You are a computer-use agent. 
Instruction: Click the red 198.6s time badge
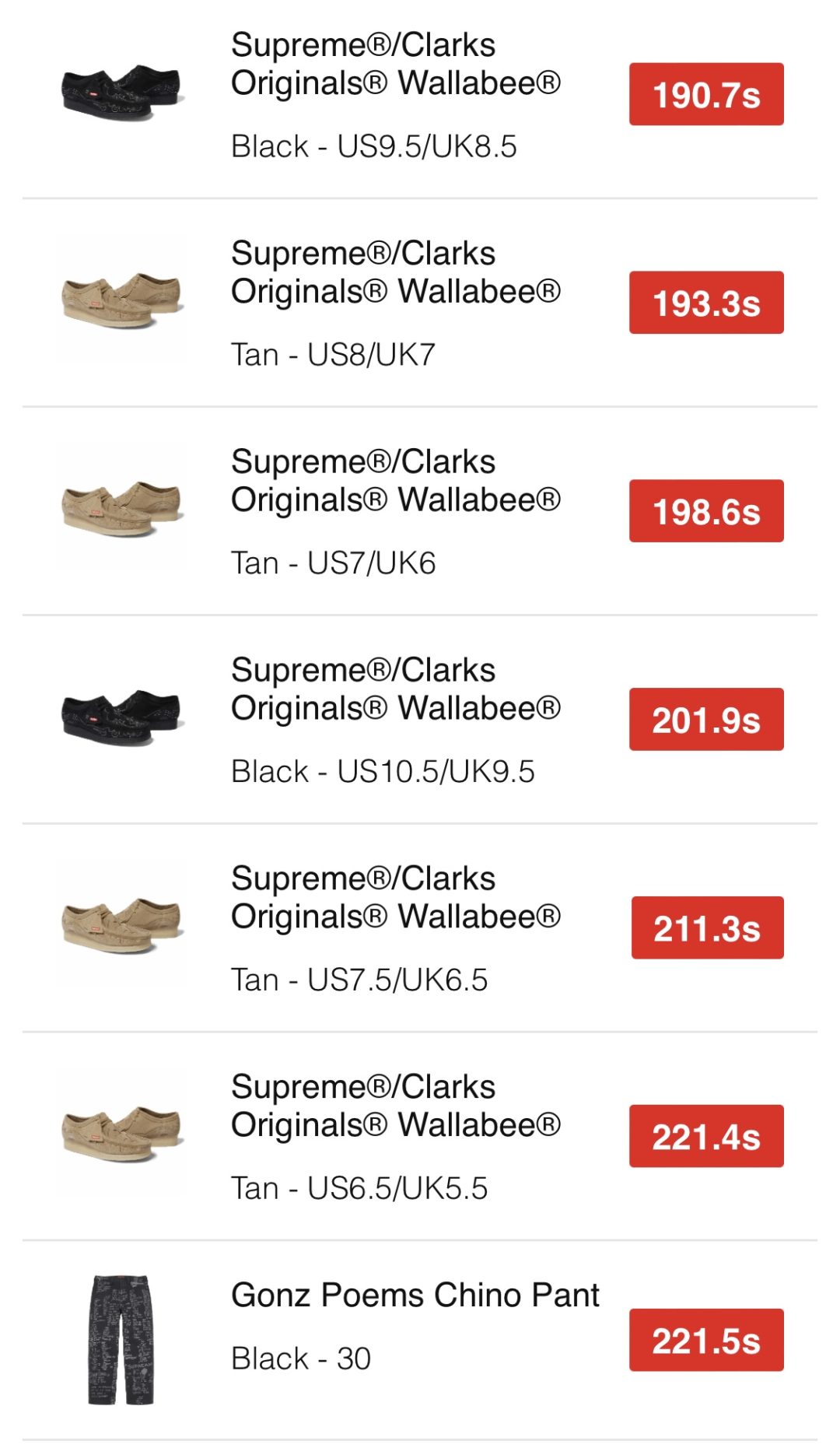pyautogui.click(x=705, y=510)
